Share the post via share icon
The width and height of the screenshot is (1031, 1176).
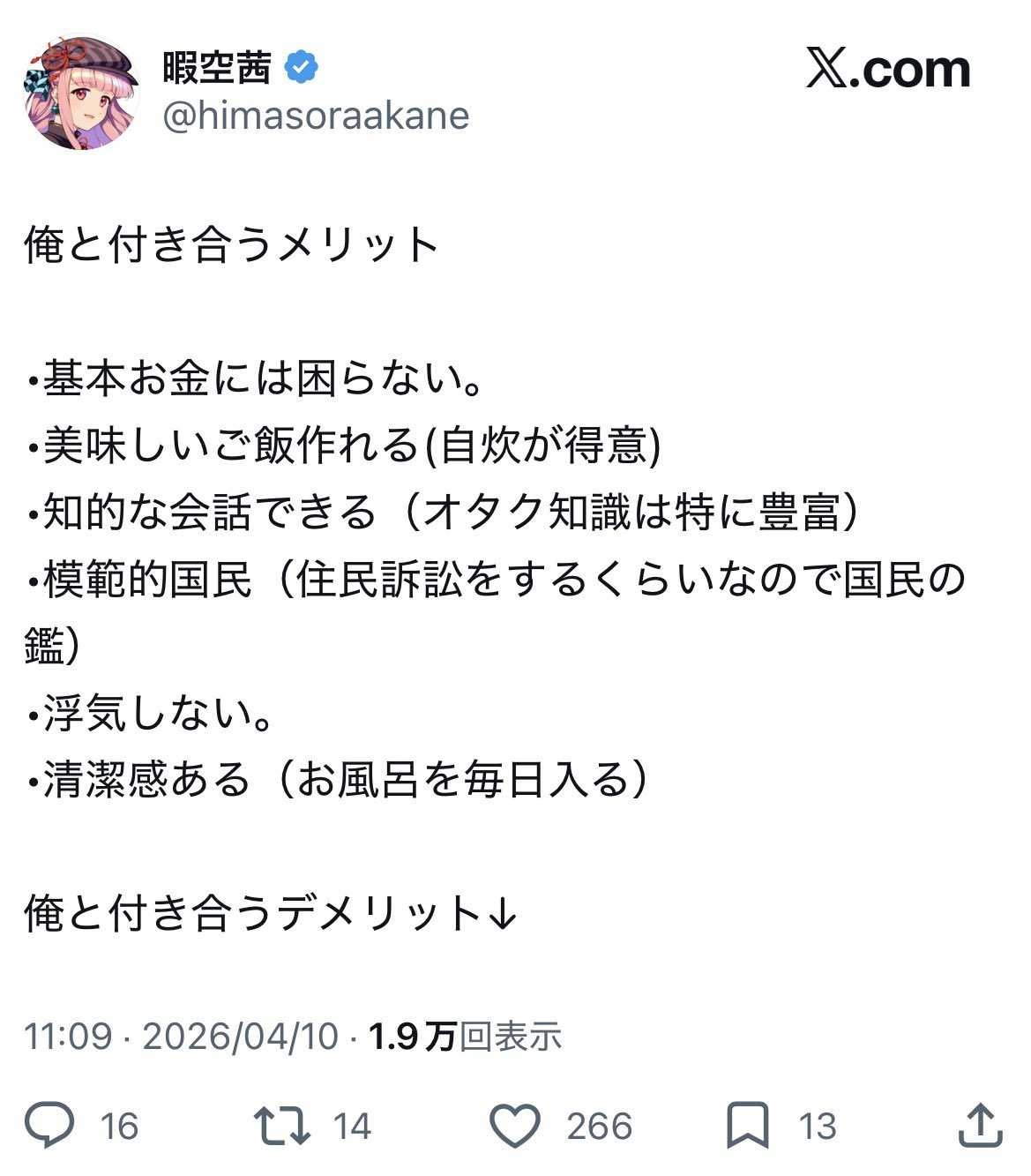[980, 1126]
